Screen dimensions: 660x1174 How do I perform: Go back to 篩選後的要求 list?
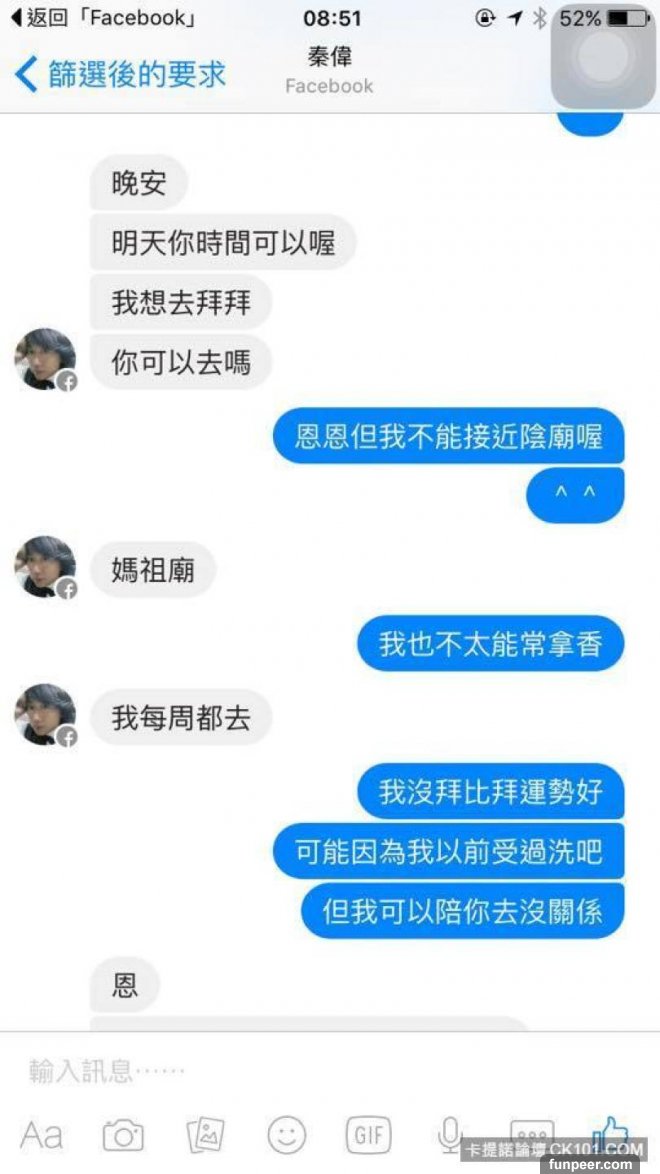point(120,74)
